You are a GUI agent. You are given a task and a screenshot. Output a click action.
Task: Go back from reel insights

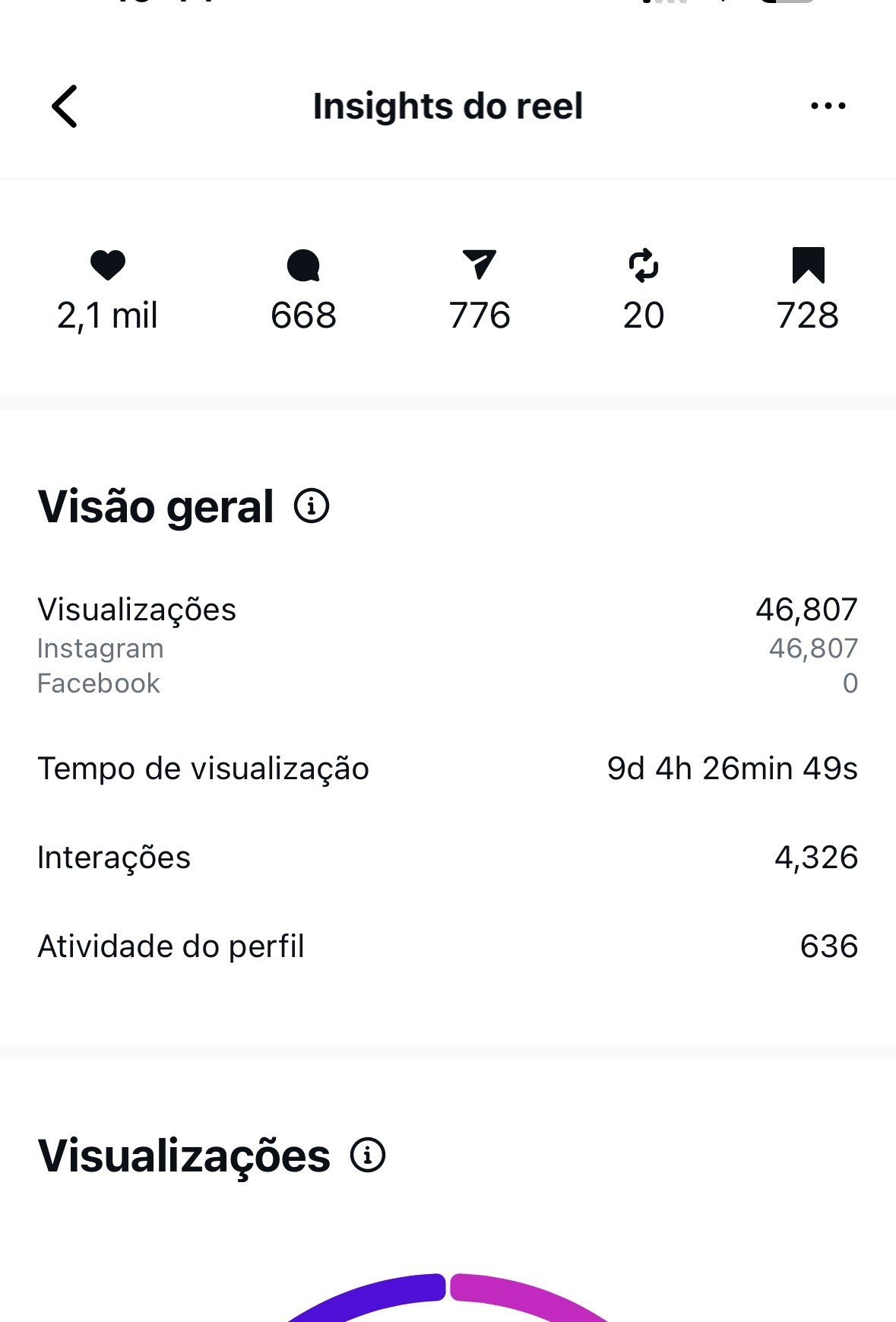65,106
